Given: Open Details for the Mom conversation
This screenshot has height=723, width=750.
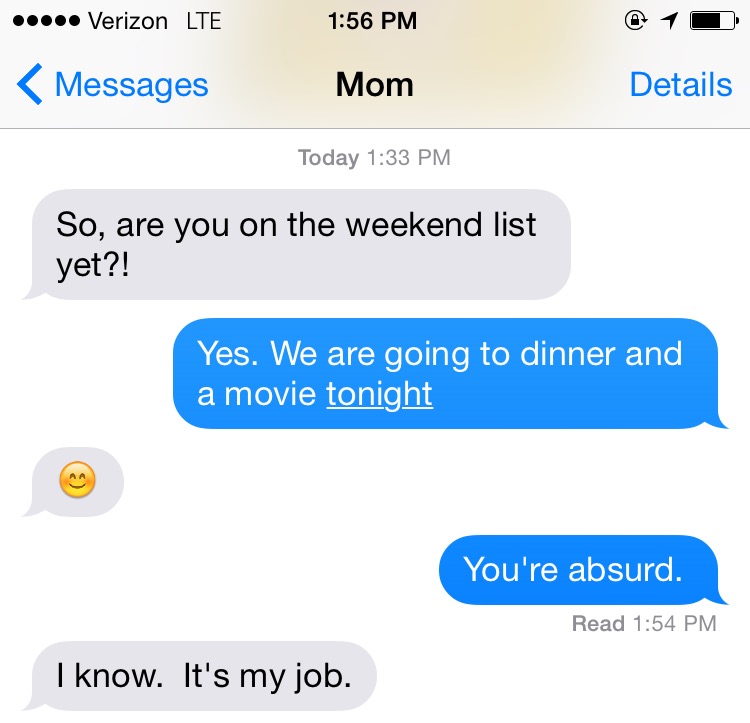Looking at the screenshot, I should pyautogui.click(x=680, y=86).
